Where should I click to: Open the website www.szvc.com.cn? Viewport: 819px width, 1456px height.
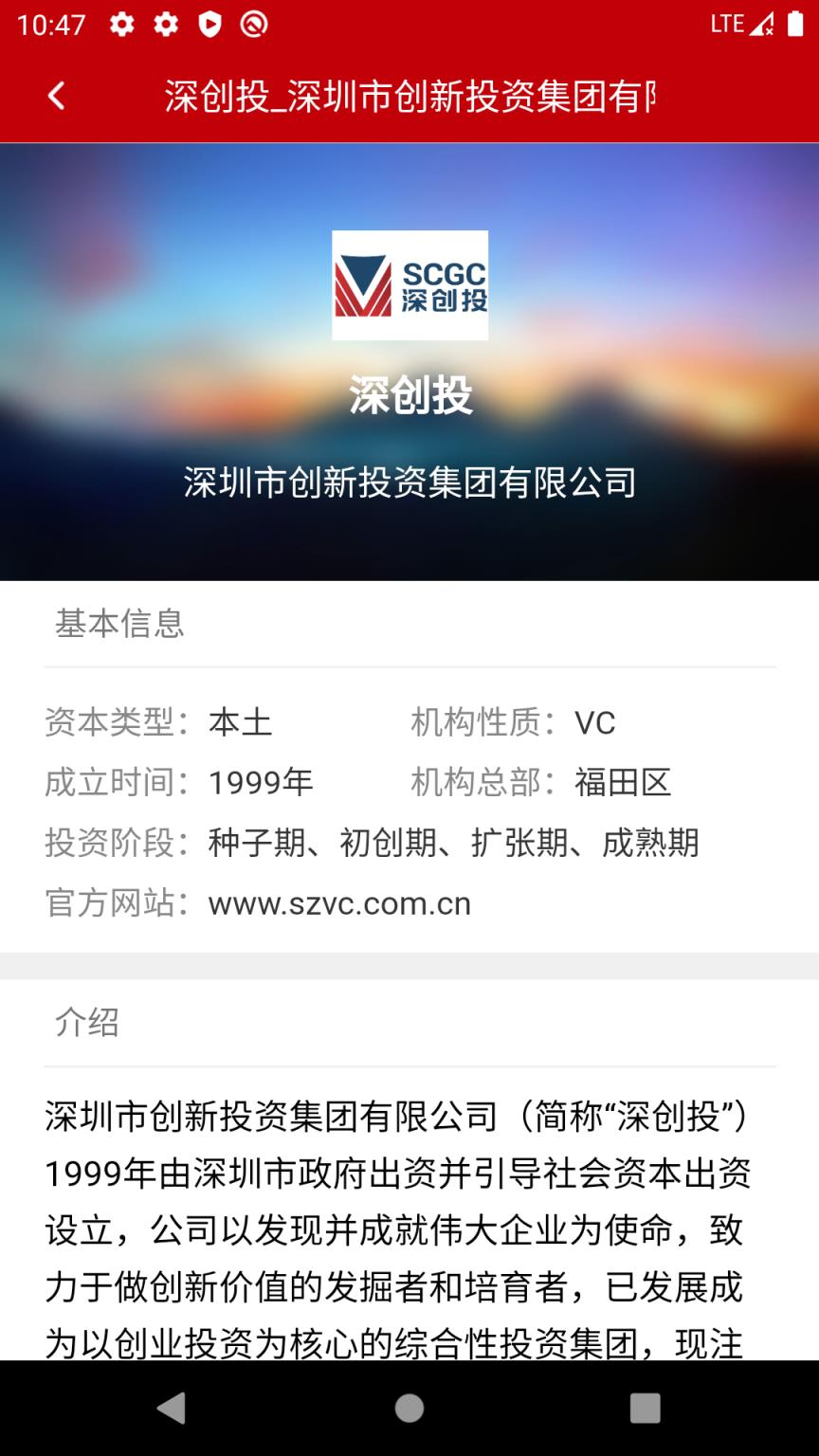[x=338, y=903]
